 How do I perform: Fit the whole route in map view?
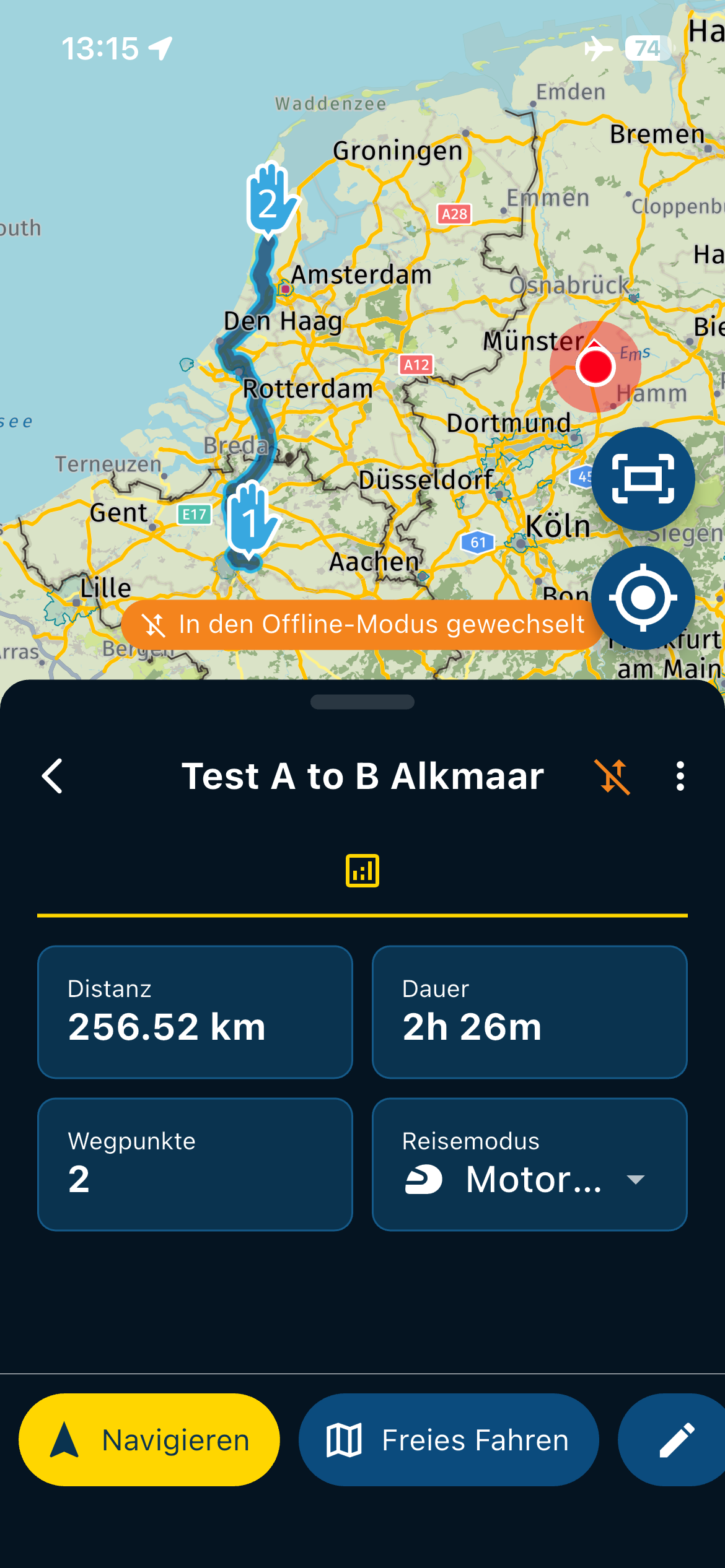pyautogui.click(x=643, y=479)
